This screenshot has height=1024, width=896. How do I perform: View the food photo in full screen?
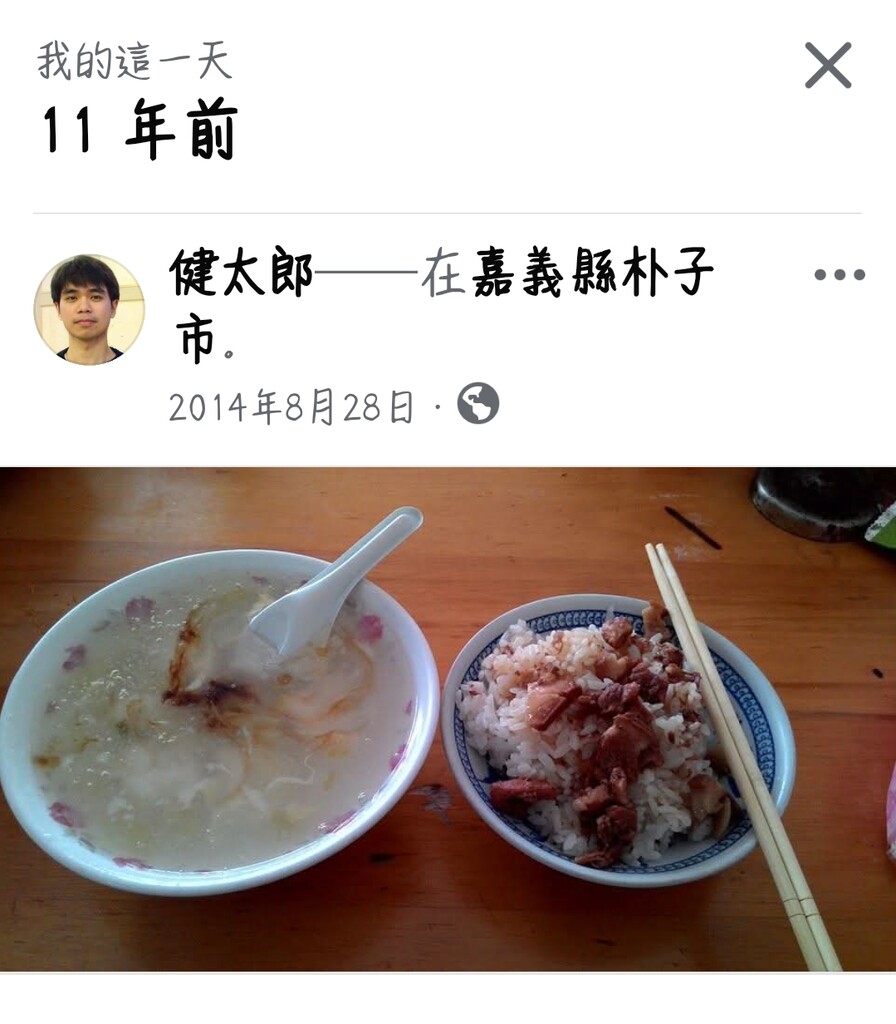[448, 718]
